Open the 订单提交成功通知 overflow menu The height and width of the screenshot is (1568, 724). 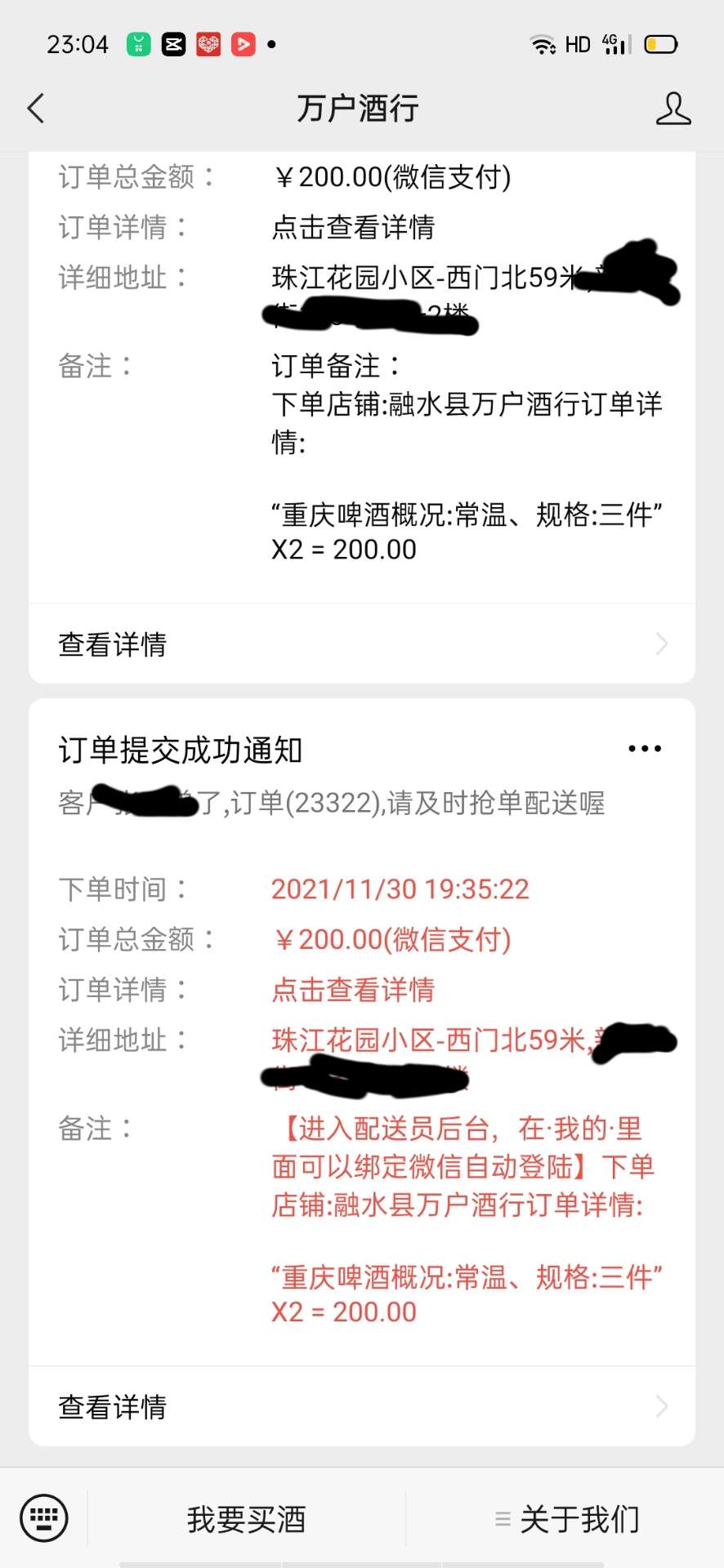tap(645, 748)
